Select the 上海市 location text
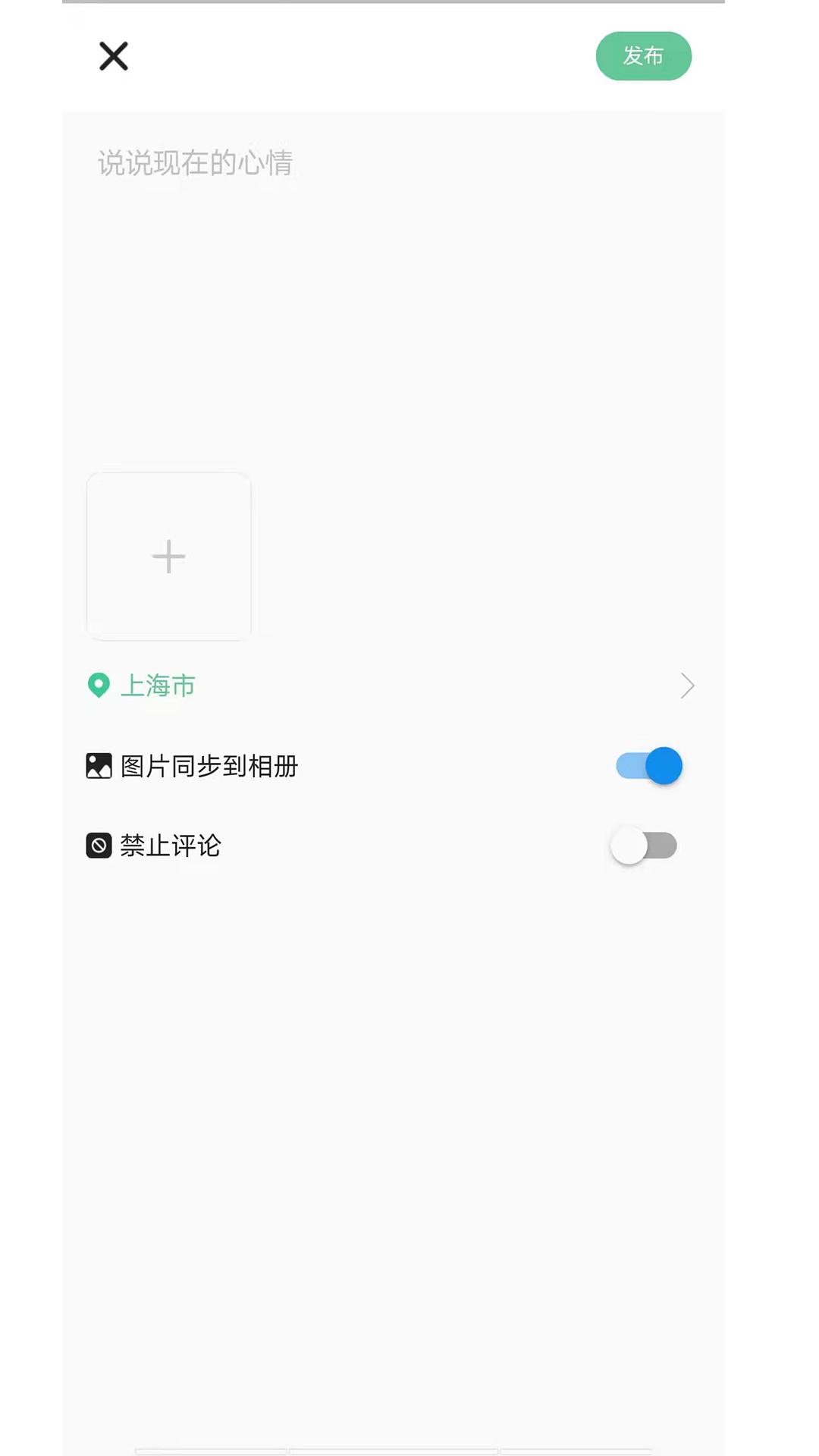The width and height of the screenshot is (819, 1456). point(158,685)
